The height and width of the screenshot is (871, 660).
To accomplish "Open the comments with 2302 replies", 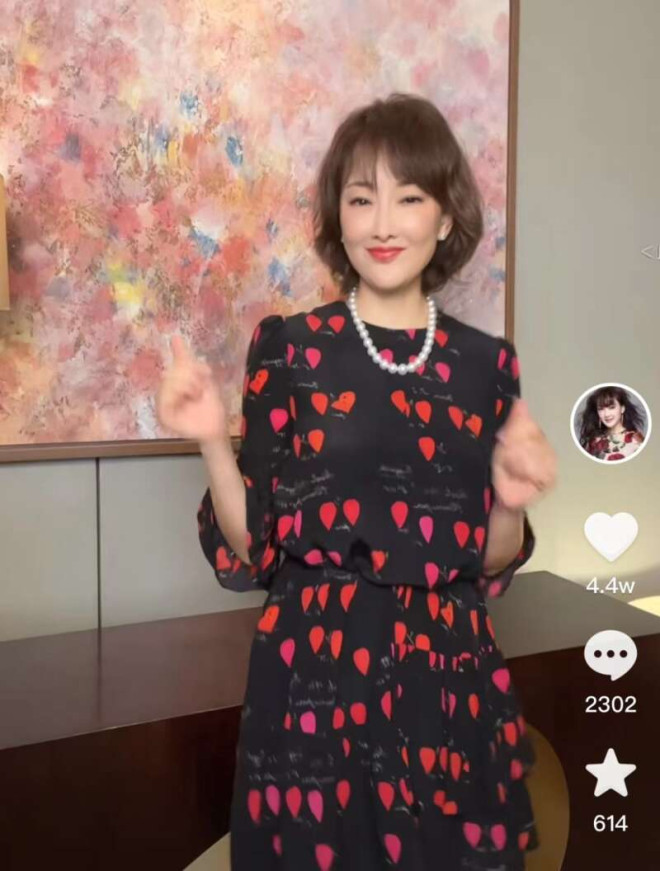I will coord(610,657).
